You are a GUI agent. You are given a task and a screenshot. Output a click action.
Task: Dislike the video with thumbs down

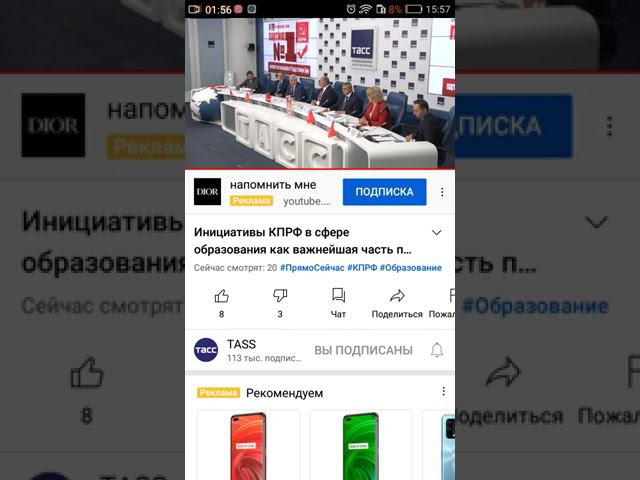click(280, 297)
